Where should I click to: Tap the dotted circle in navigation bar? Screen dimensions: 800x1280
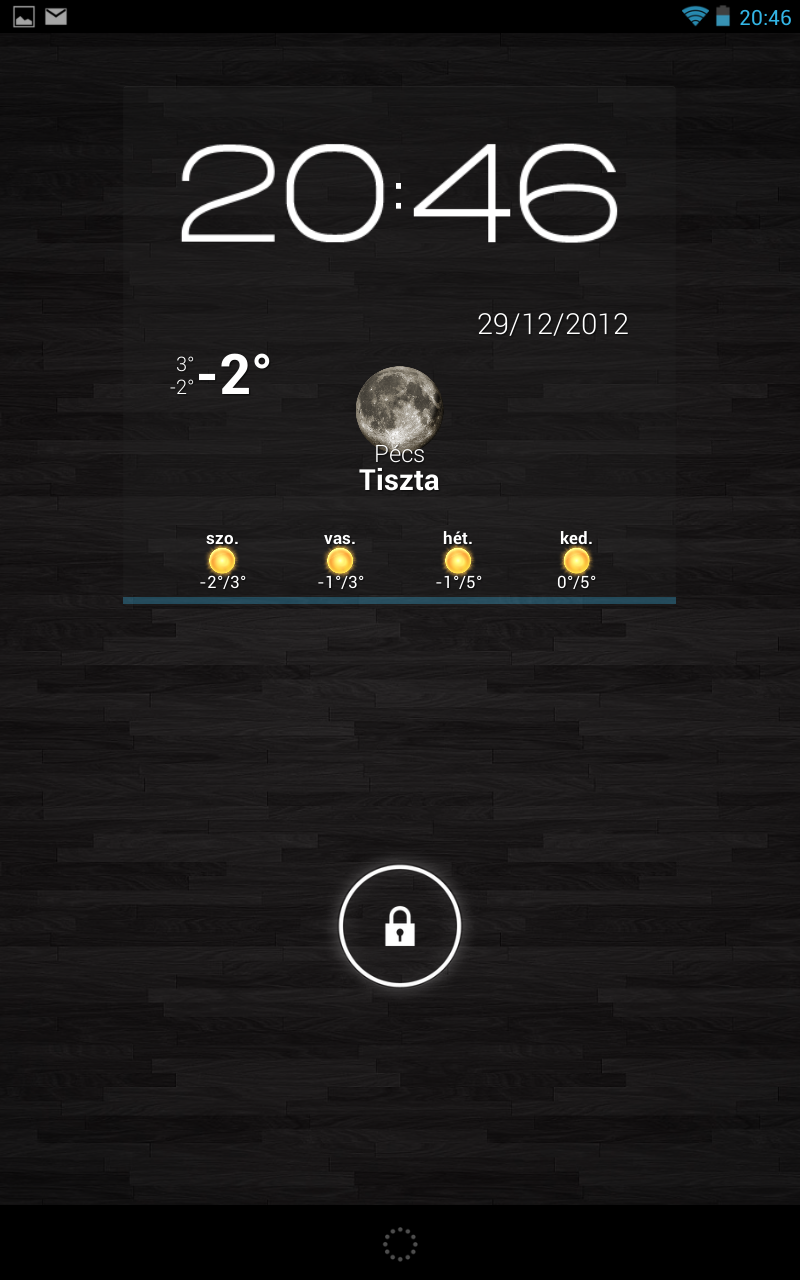[x=400, y=1244]
